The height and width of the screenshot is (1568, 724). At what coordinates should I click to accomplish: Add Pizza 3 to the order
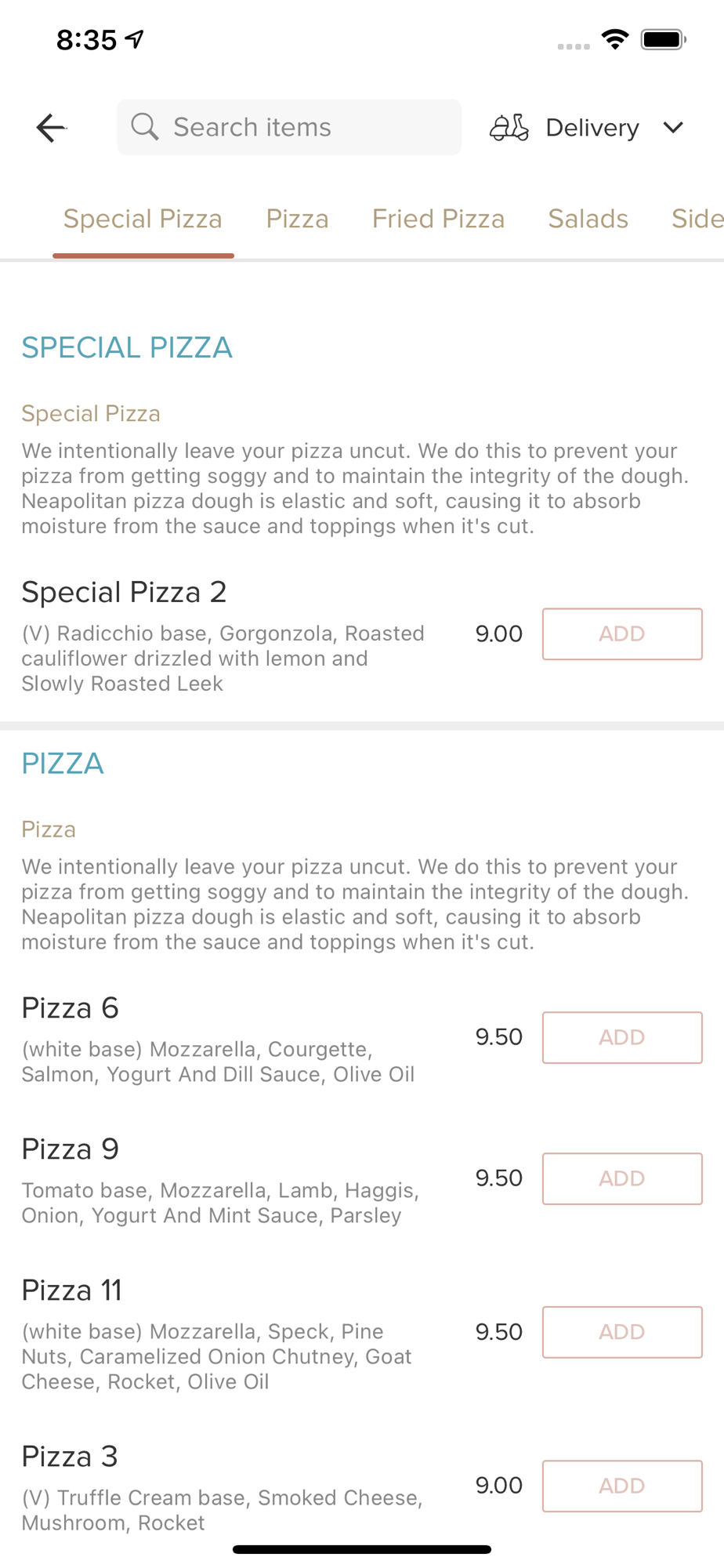(x=622, y=1486)
